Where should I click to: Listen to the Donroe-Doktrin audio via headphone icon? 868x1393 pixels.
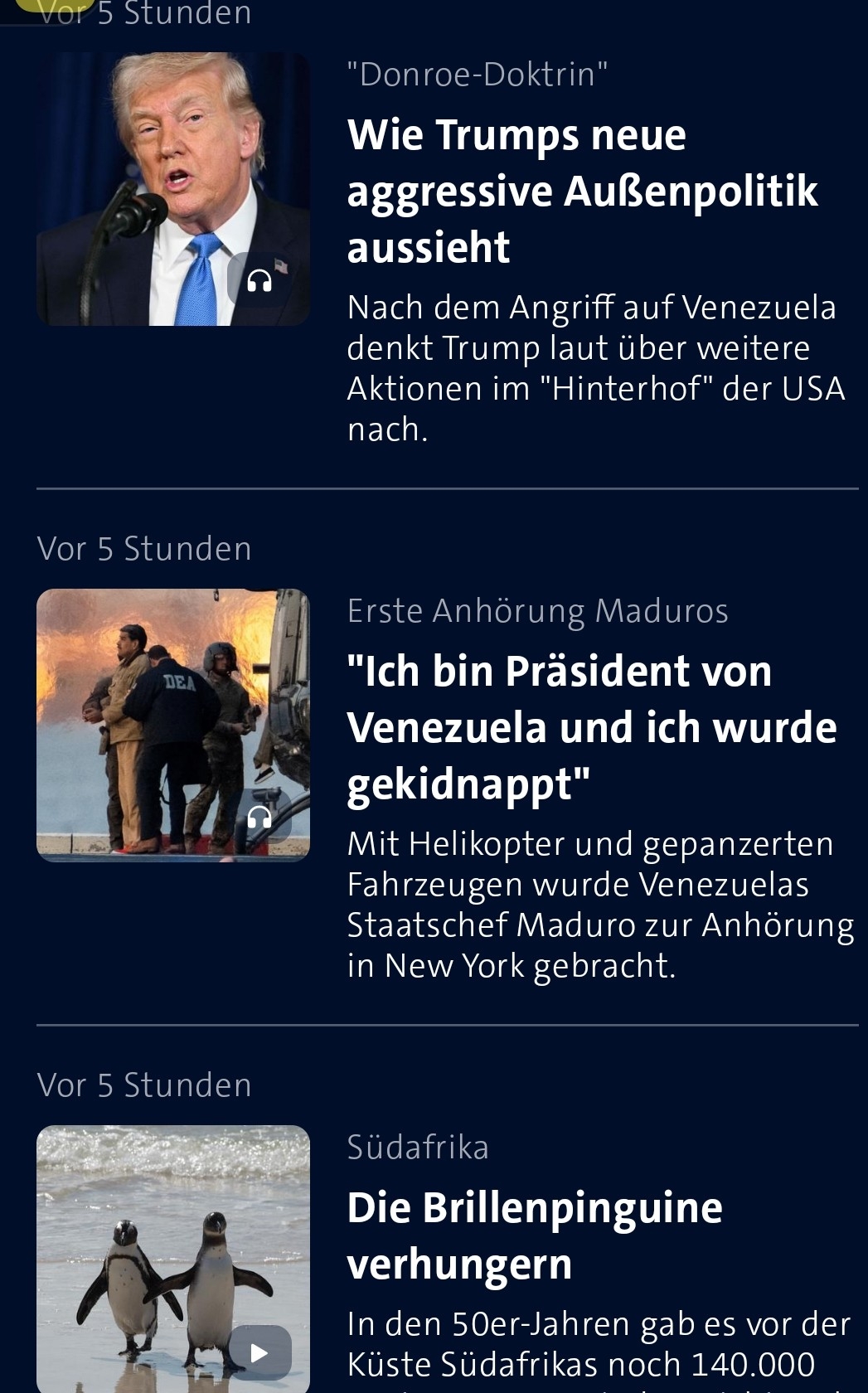pos(259,282)
